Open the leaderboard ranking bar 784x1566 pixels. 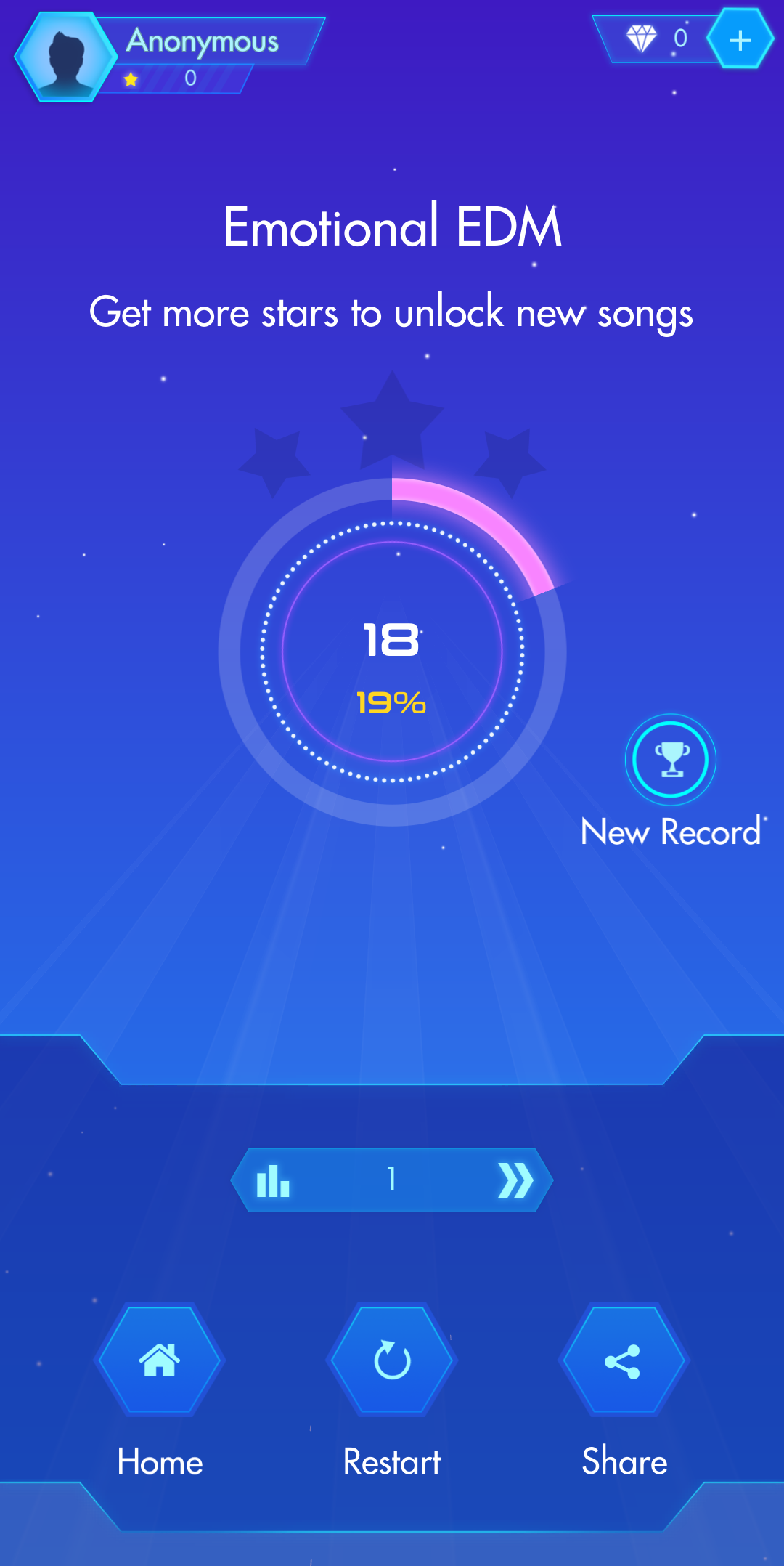(x=392, y=1180)
